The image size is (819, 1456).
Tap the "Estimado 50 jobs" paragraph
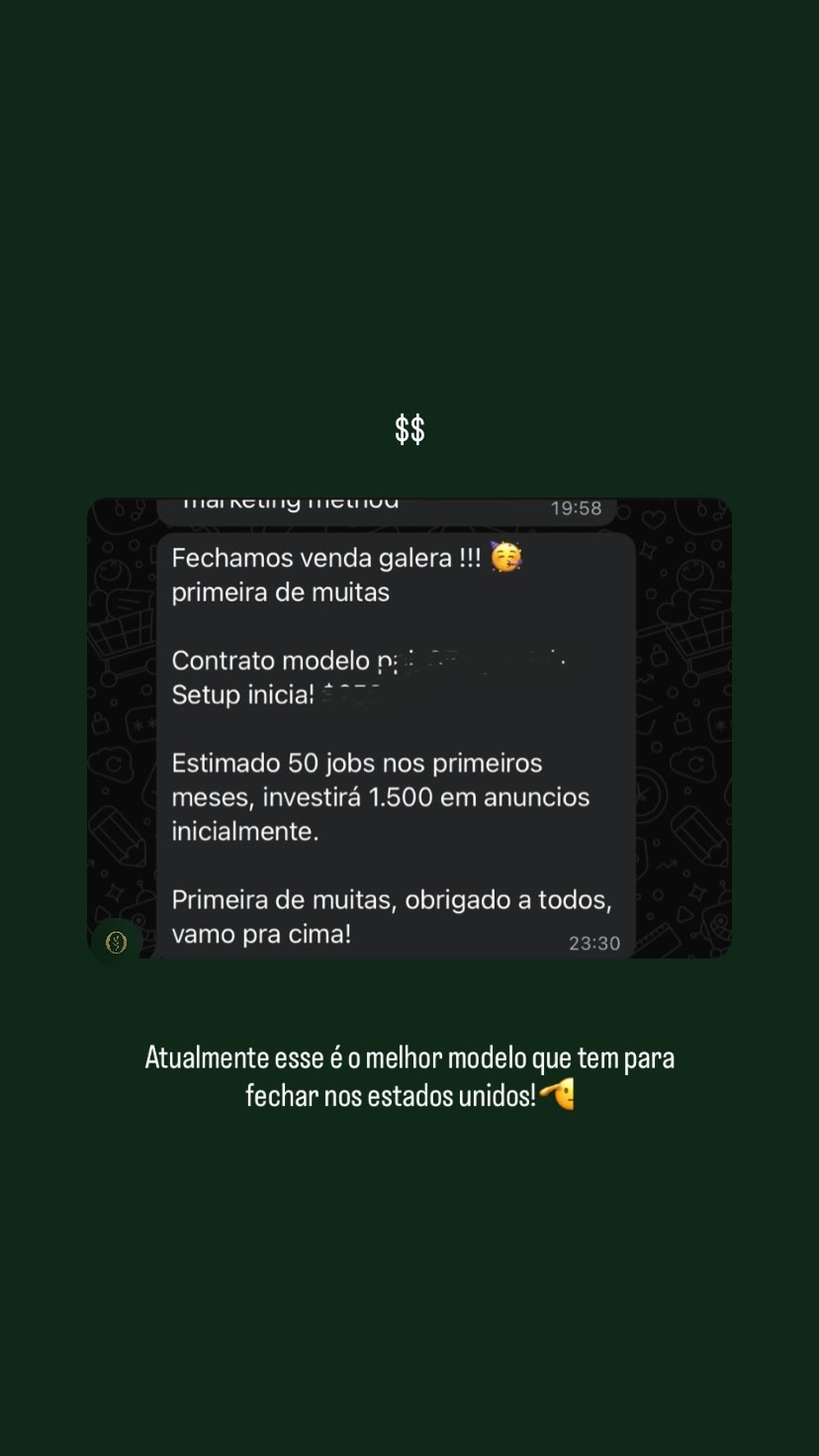tap(381, 796)
